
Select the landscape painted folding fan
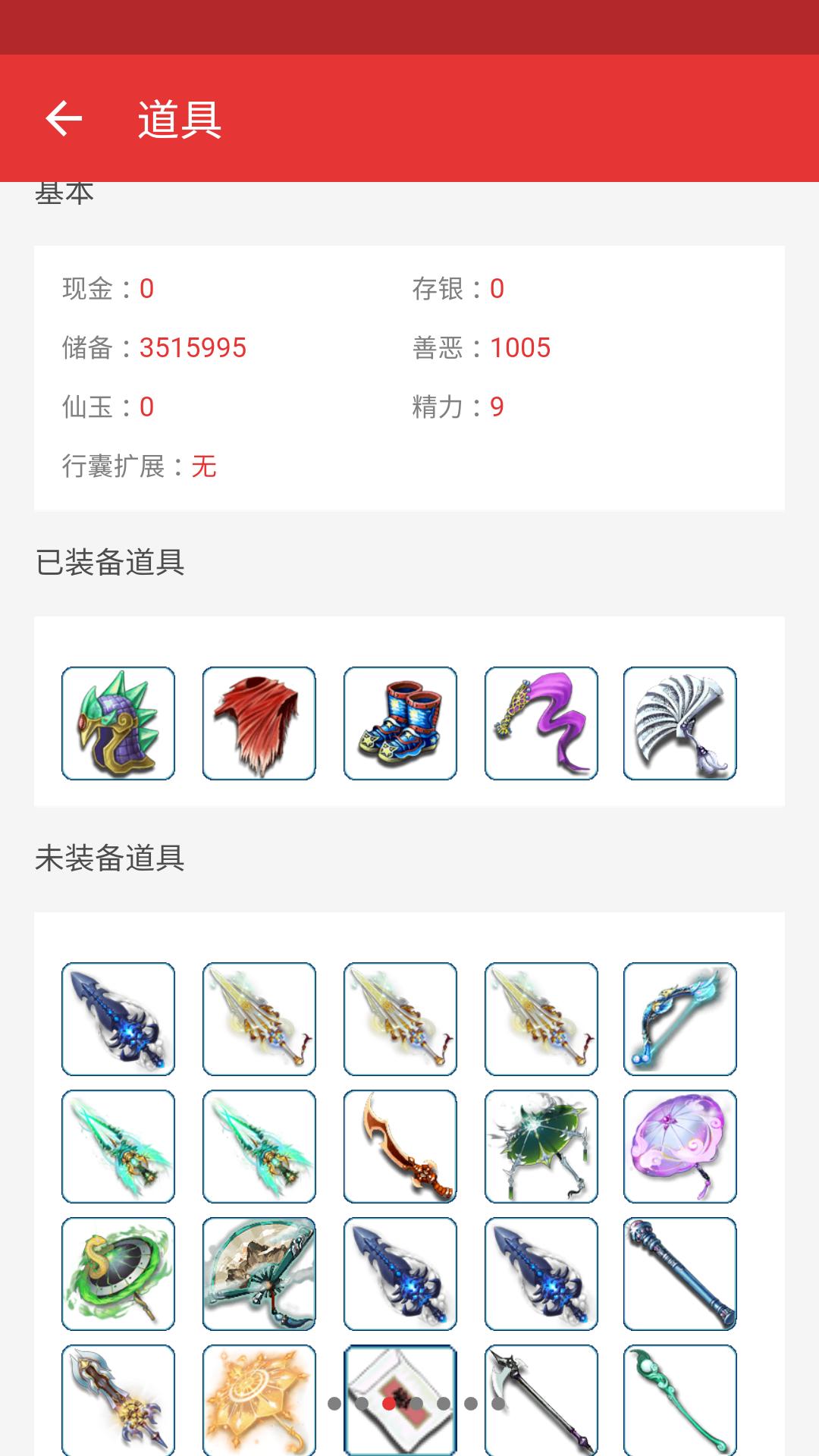click(259, 1274)
